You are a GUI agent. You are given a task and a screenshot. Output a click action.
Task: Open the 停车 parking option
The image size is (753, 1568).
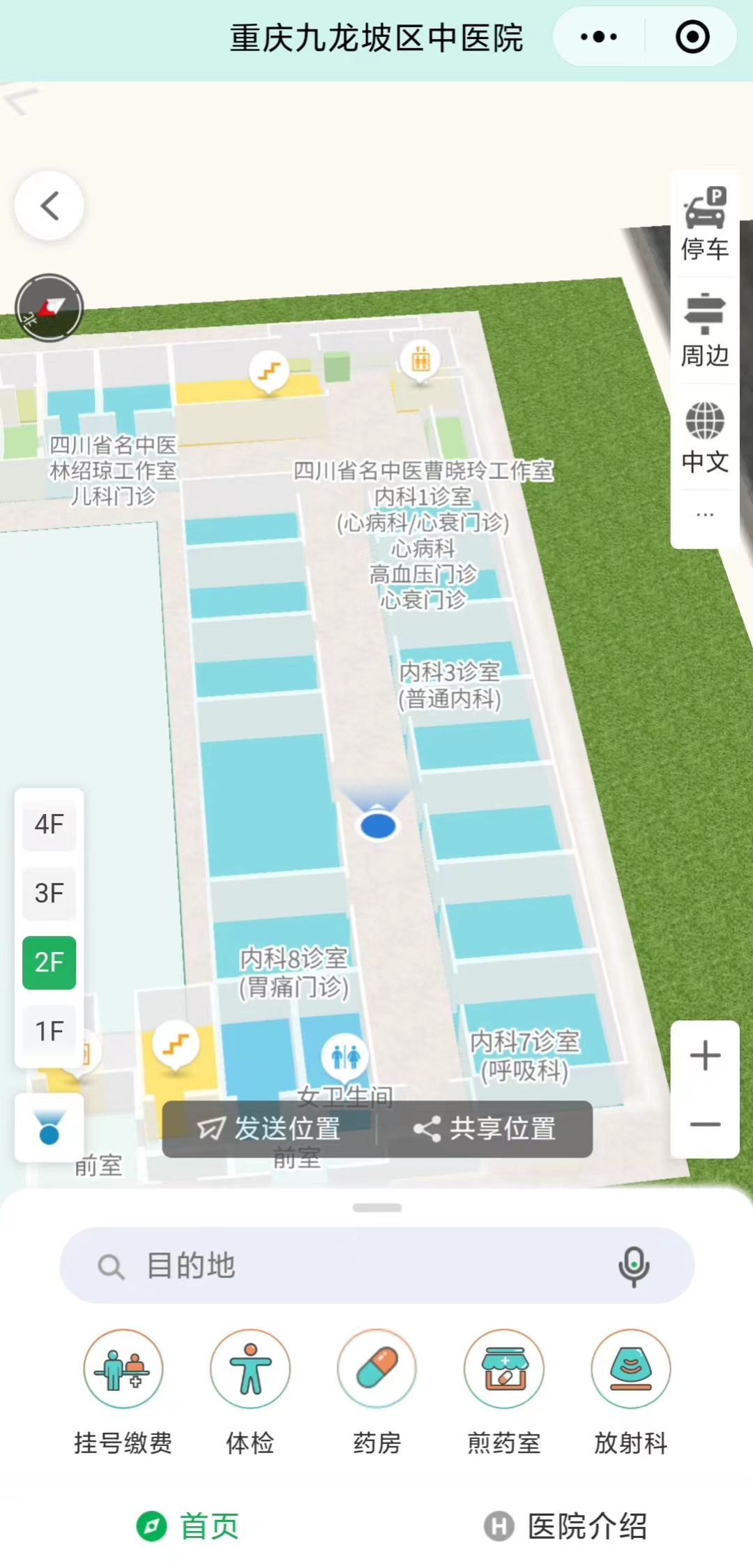[x=705, y=224]
